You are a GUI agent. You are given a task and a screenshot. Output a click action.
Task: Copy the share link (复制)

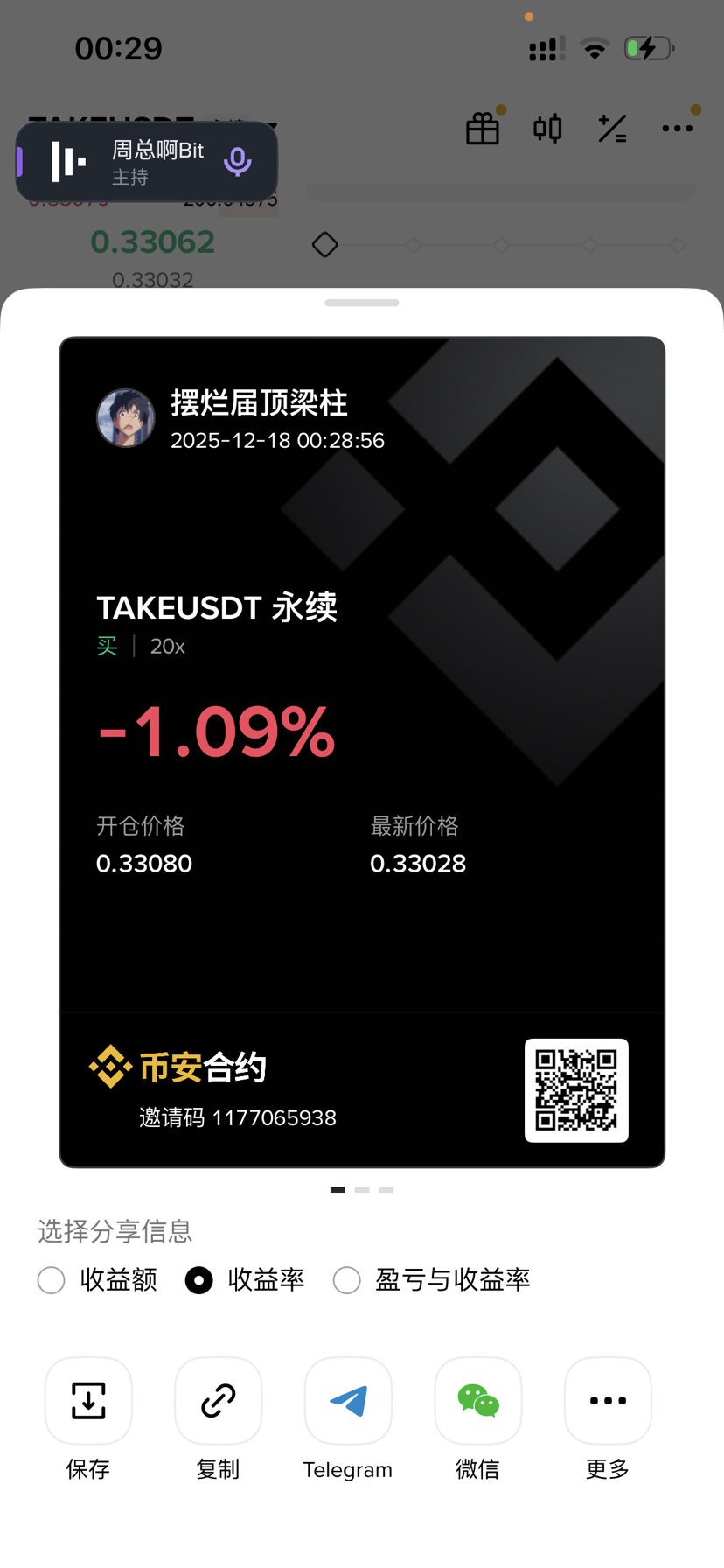click(219, 1401)
